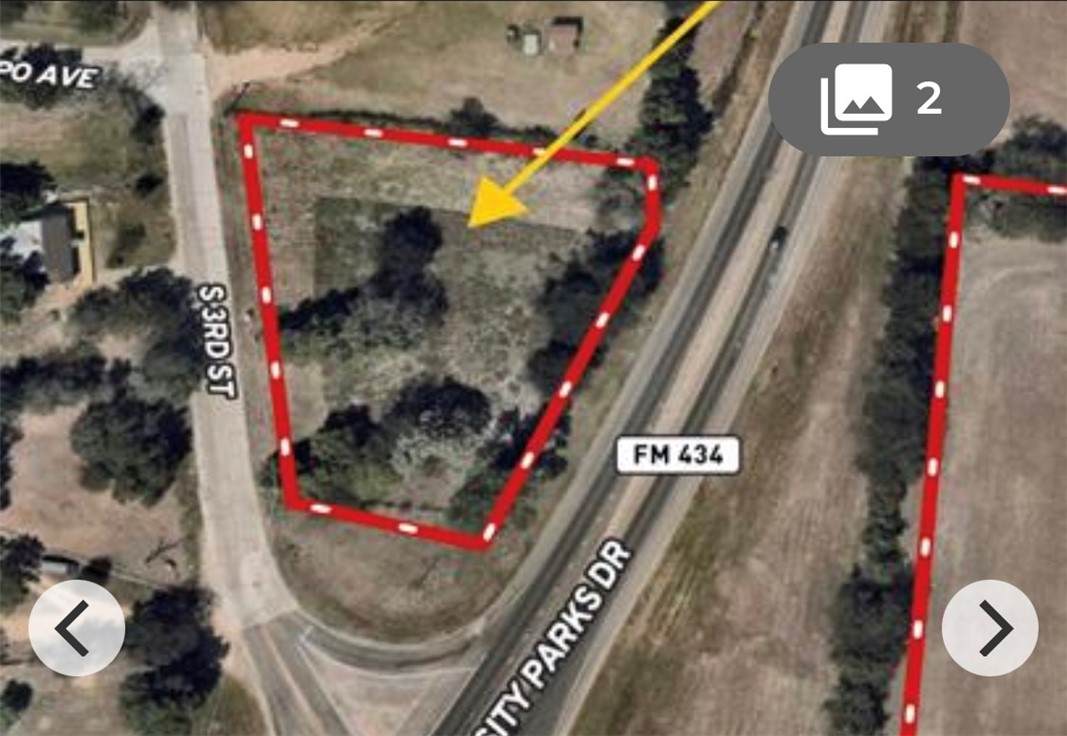
Task: Open the photo gallery with 2 images
Action: (888, 99)
